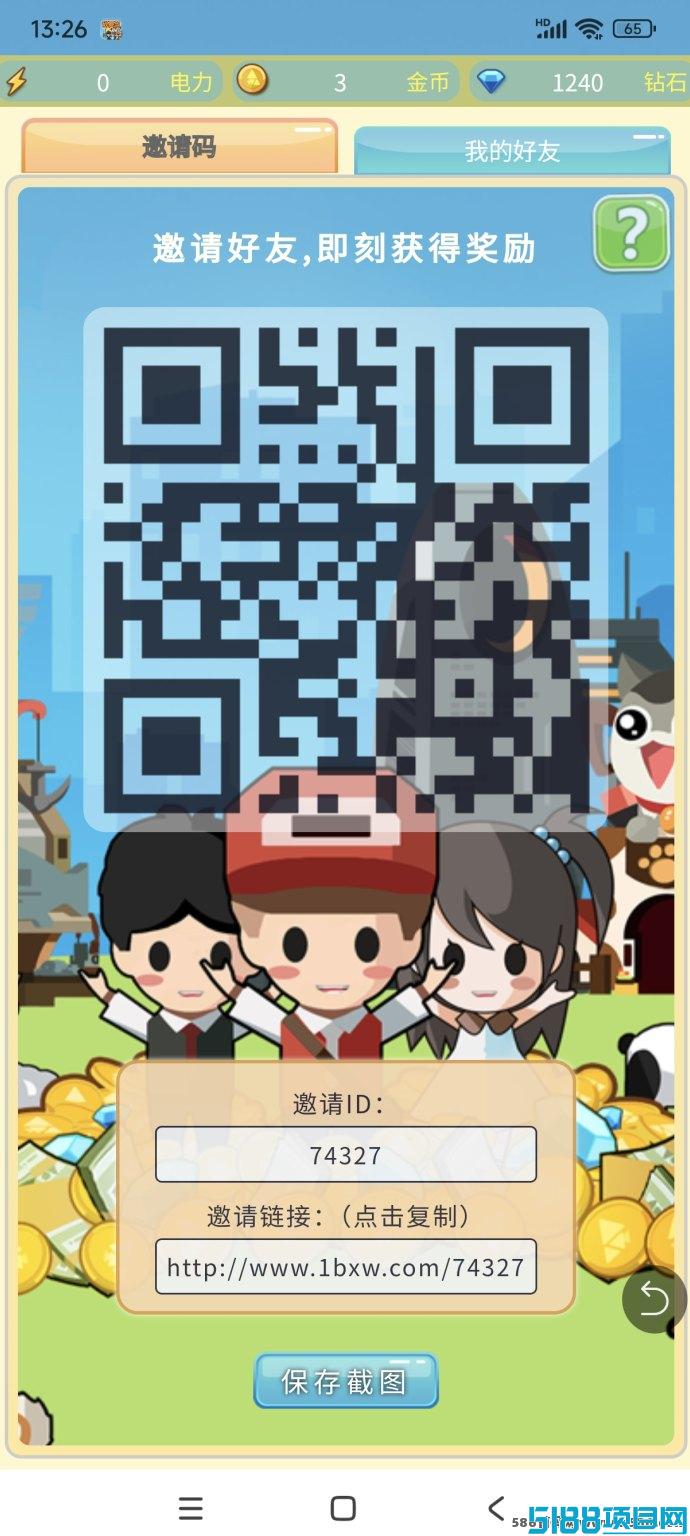Tap the invite link to copy it
This screenshot has height=1536, width=690.
pos(345,1267)
